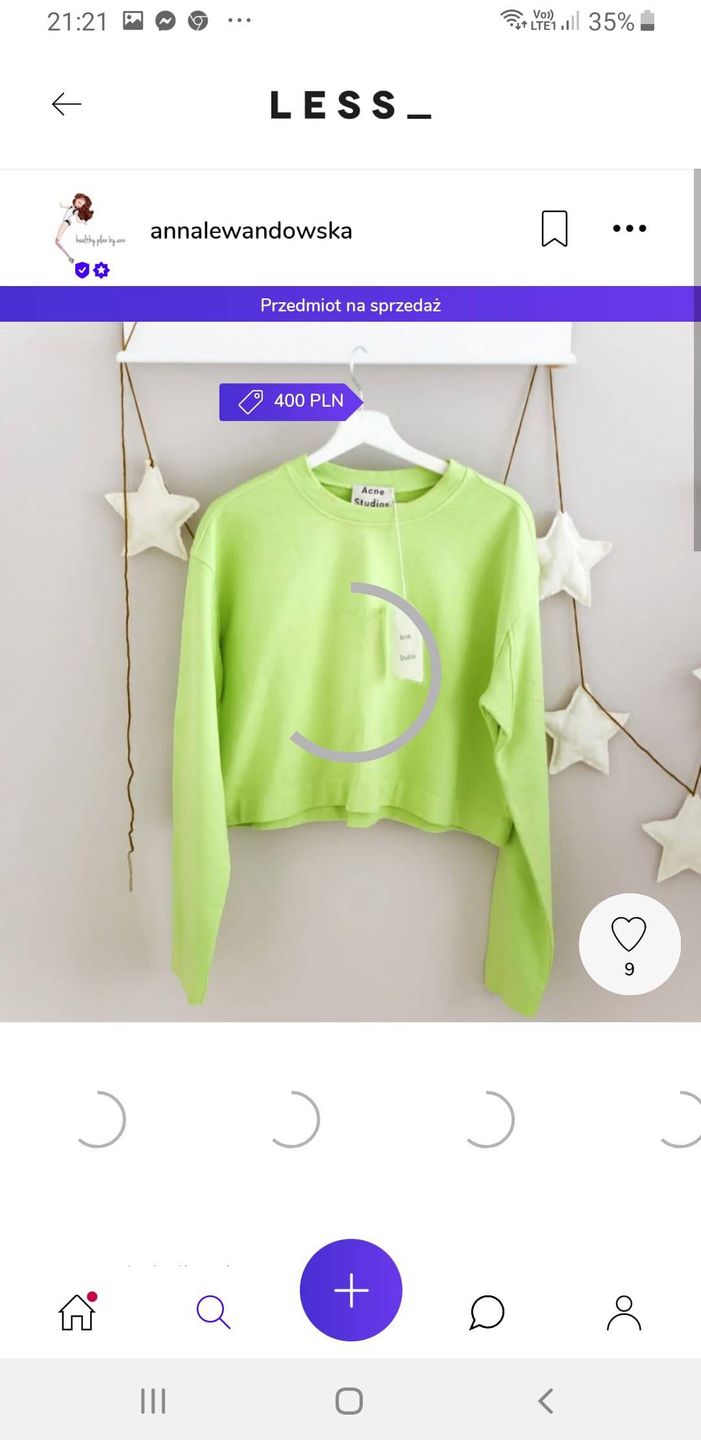The image size is (701, 1440).
Task: Go back using the top arrow
Action: (x=66, y=104)
